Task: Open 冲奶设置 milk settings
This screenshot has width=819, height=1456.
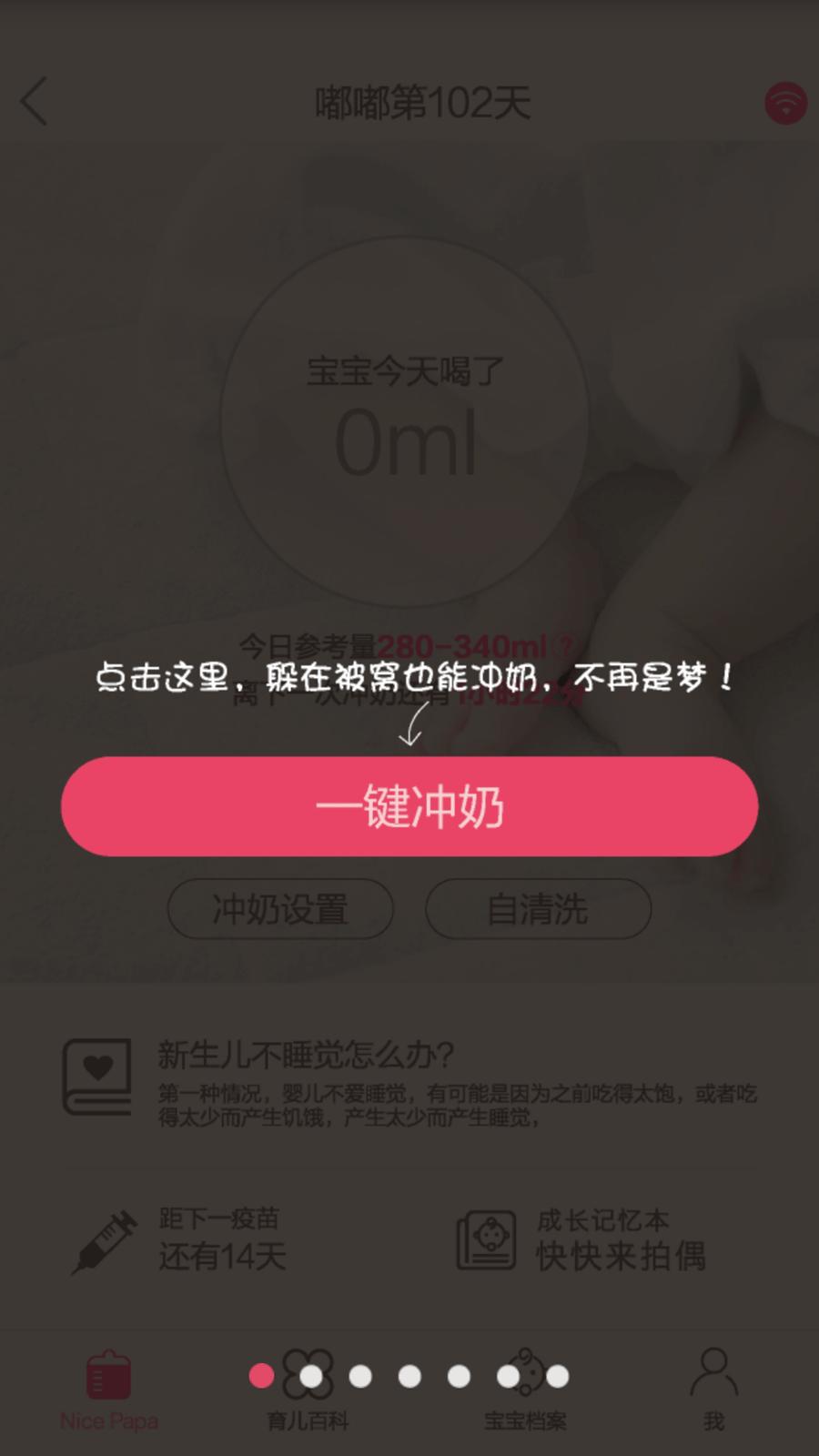Action: 278,909
